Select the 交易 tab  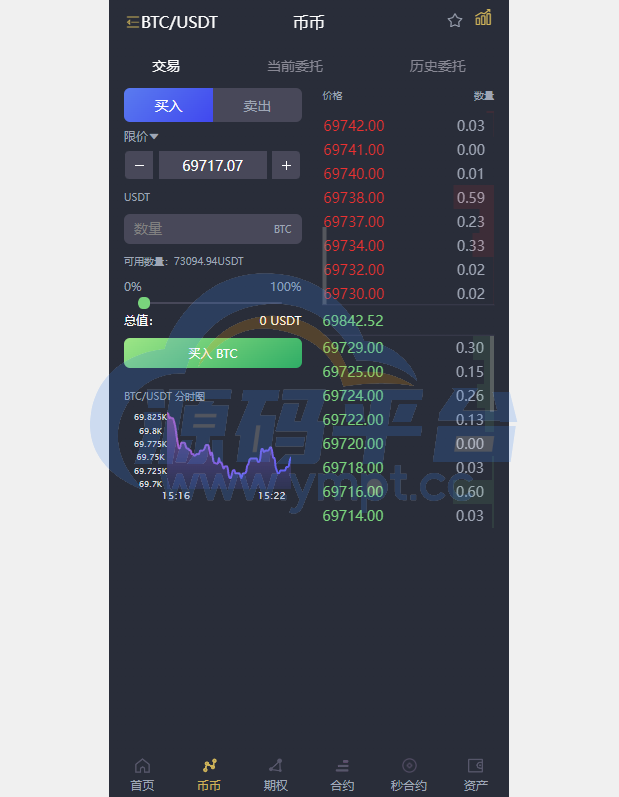(166, 66)
